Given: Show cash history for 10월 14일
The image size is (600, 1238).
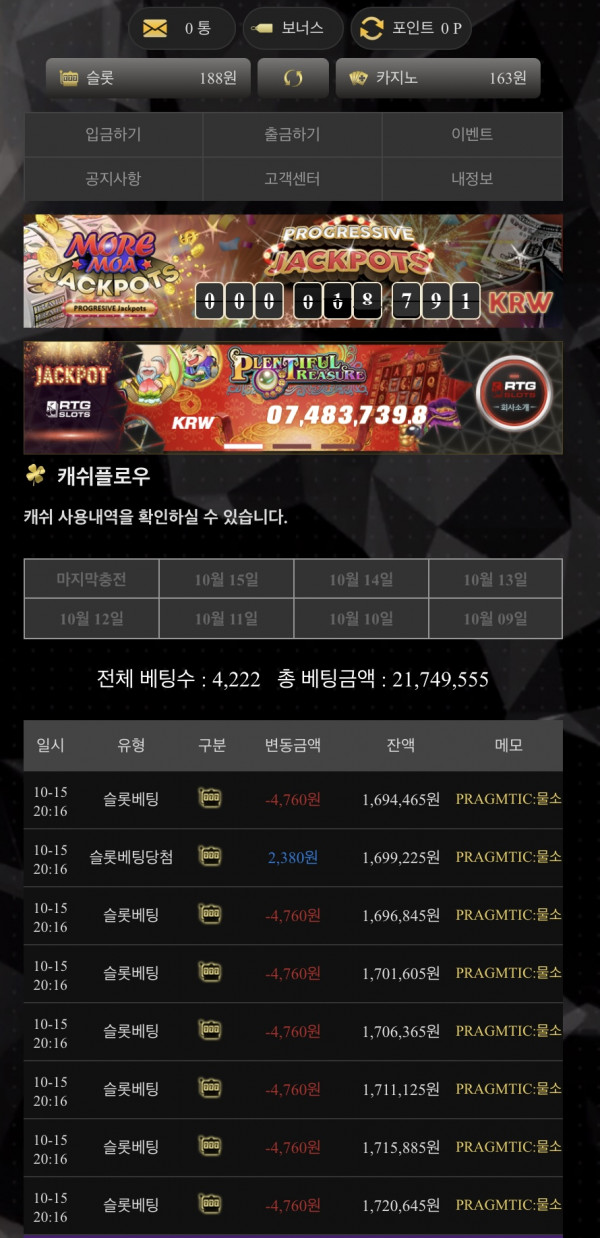Looking at the screenshot, I should tap(361, 579).
